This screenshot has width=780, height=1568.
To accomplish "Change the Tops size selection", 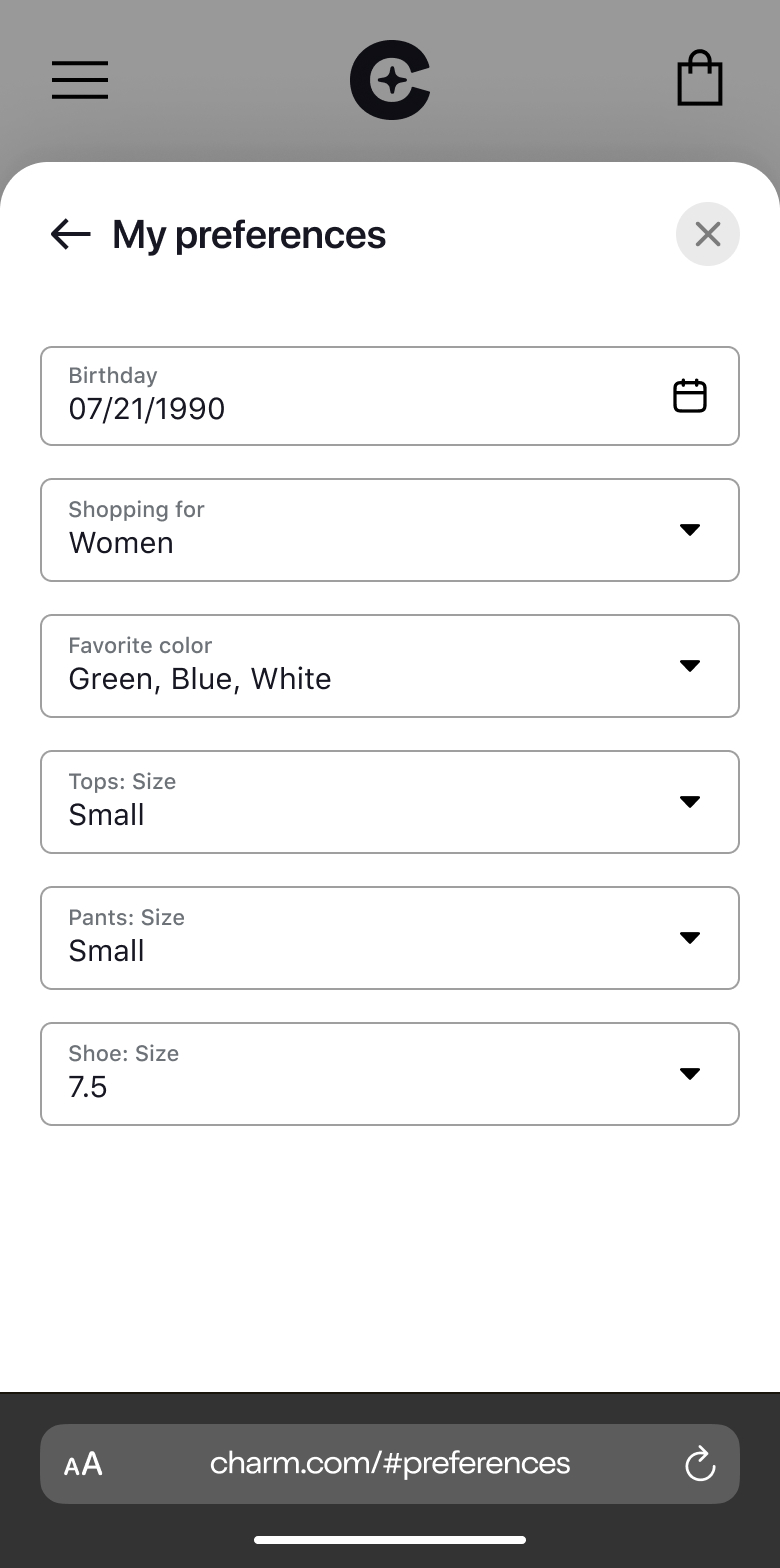I will [x=390, y=802].
